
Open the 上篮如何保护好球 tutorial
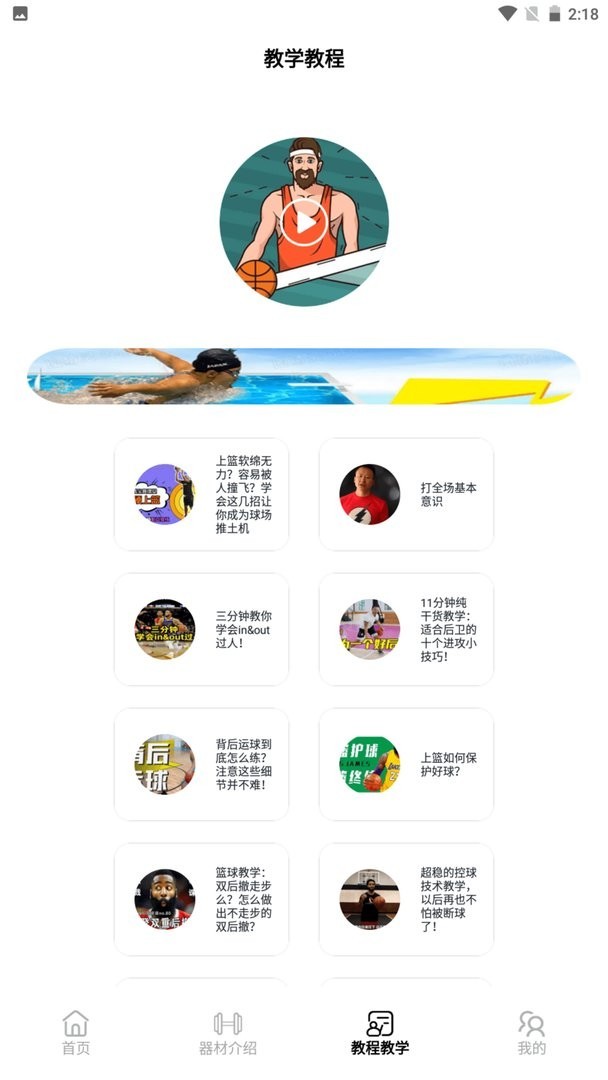[406, 764]
